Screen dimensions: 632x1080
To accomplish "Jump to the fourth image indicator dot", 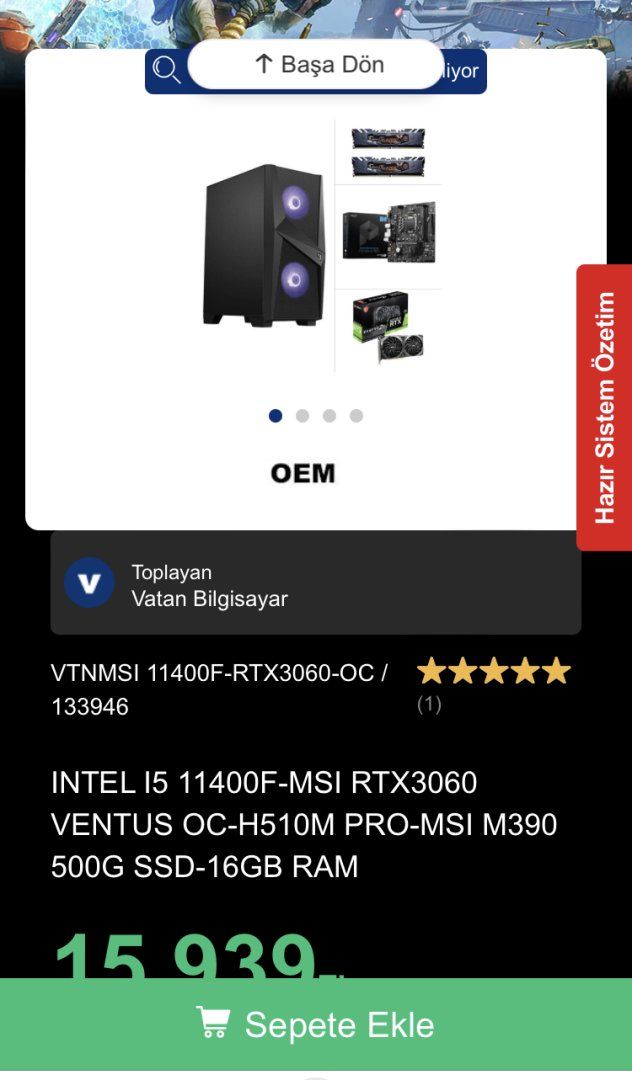I will click(356, 416).
